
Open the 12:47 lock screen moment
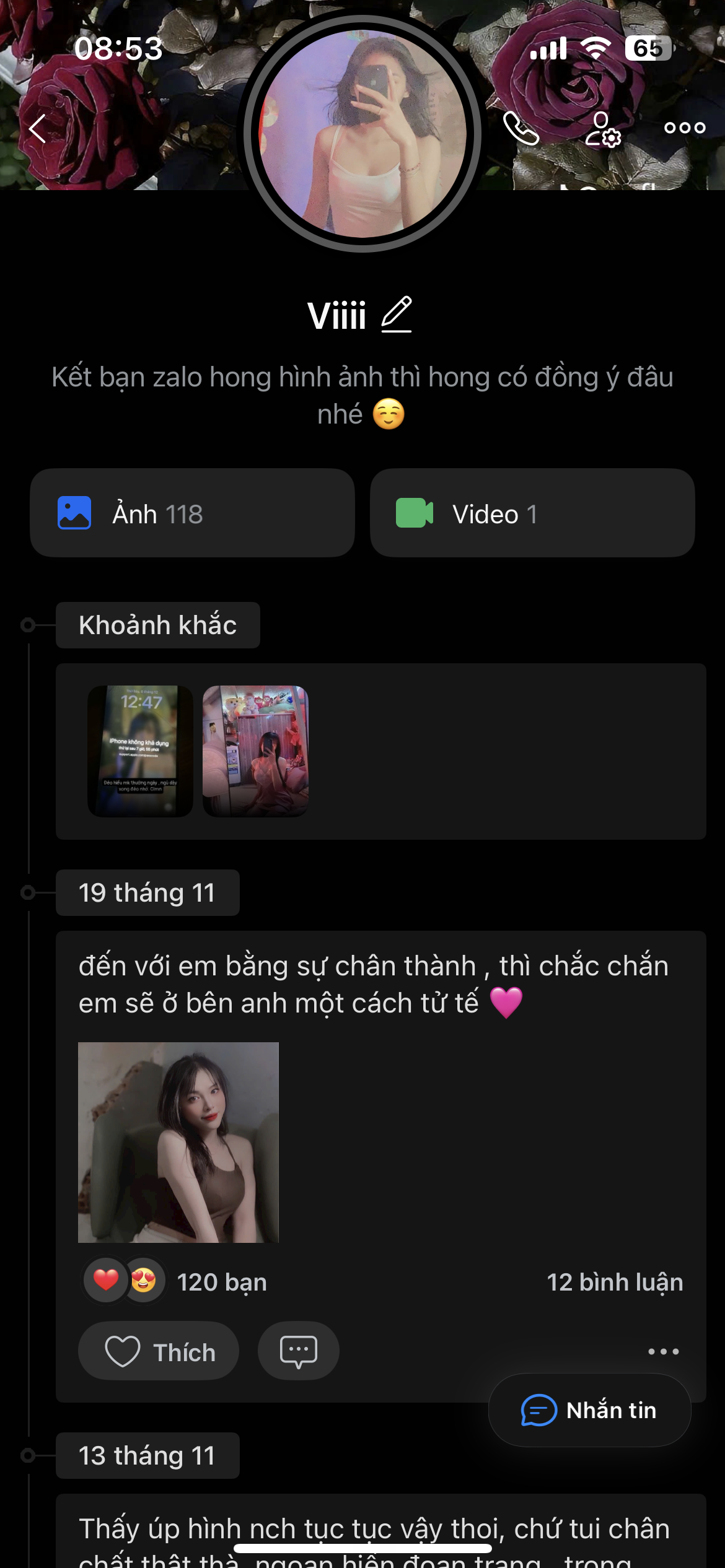tap(141, 751)
